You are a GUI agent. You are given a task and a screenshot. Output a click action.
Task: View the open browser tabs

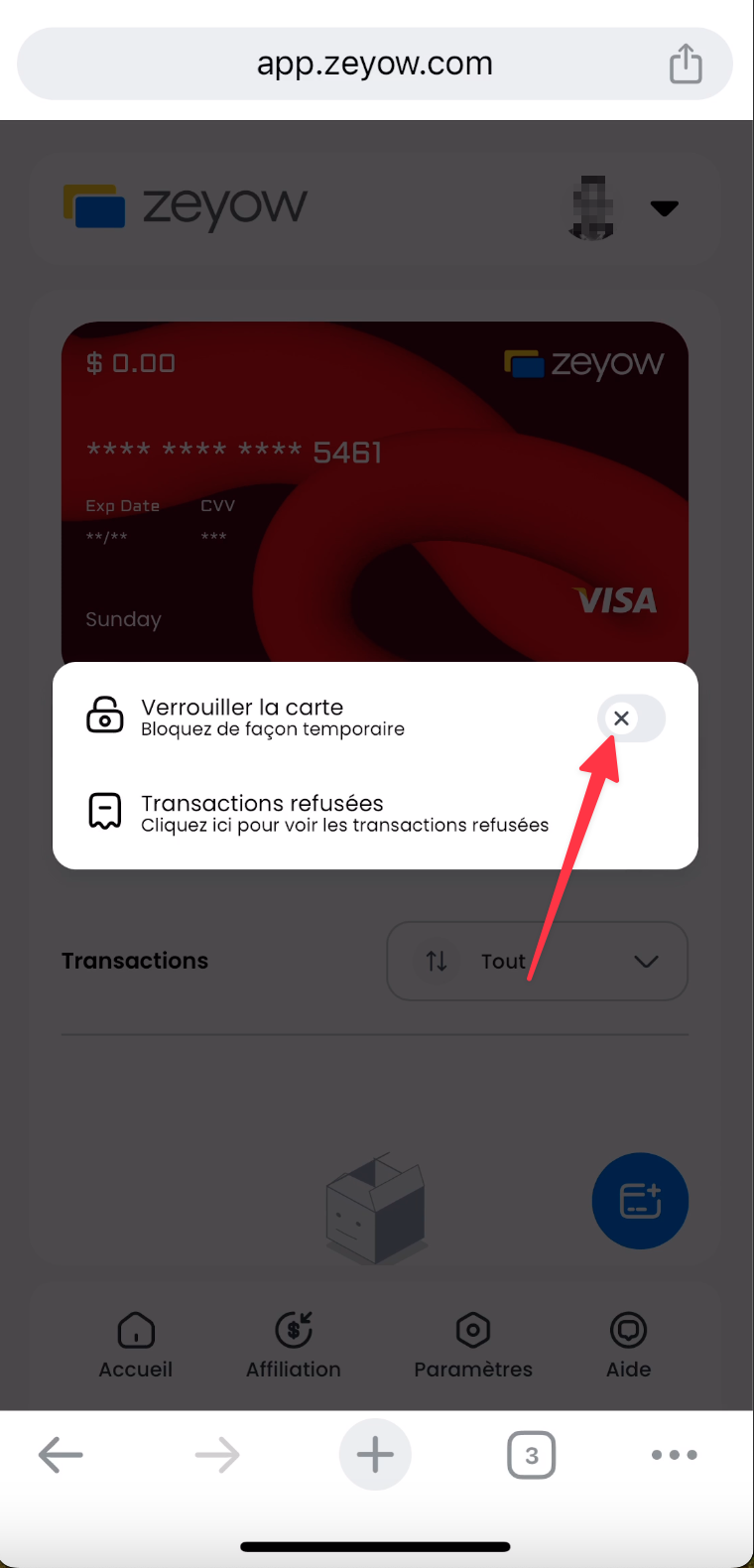[x=532, y=1455]
